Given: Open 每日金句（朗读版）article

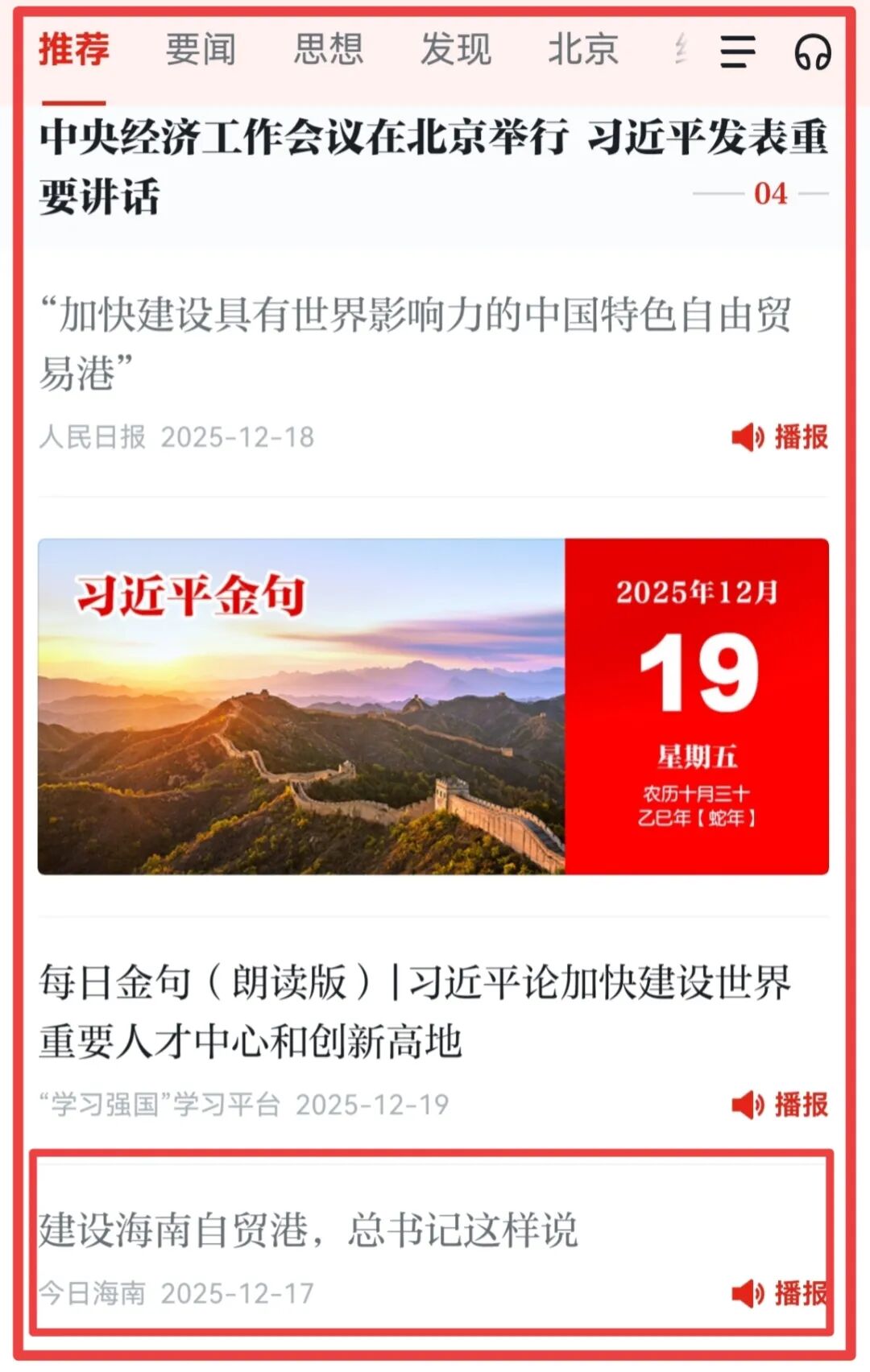Looking at the screenshot, I should [x=416, y=1010].
